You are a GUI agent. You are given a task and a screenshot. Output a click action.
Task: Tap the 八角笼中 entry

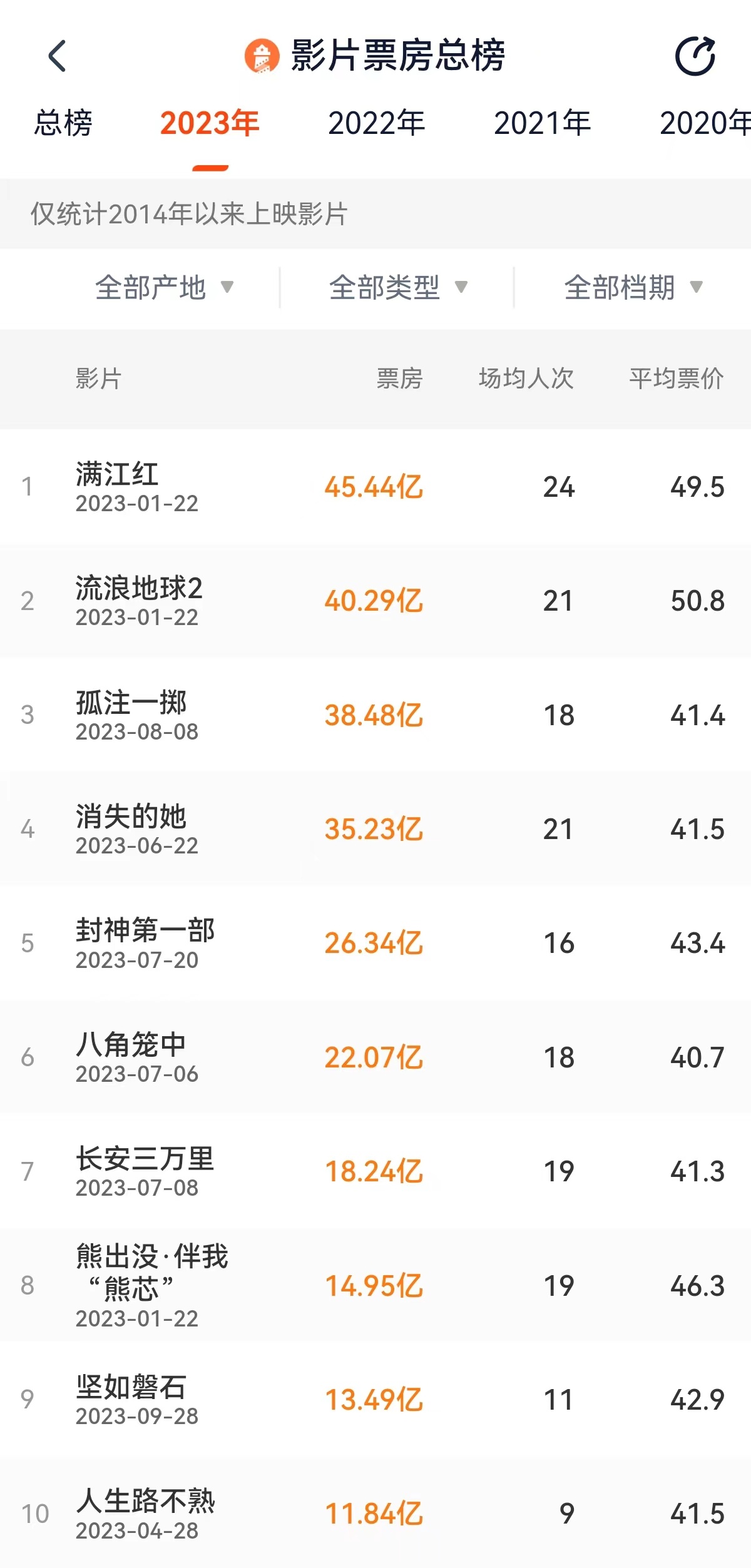[375, 1057]
